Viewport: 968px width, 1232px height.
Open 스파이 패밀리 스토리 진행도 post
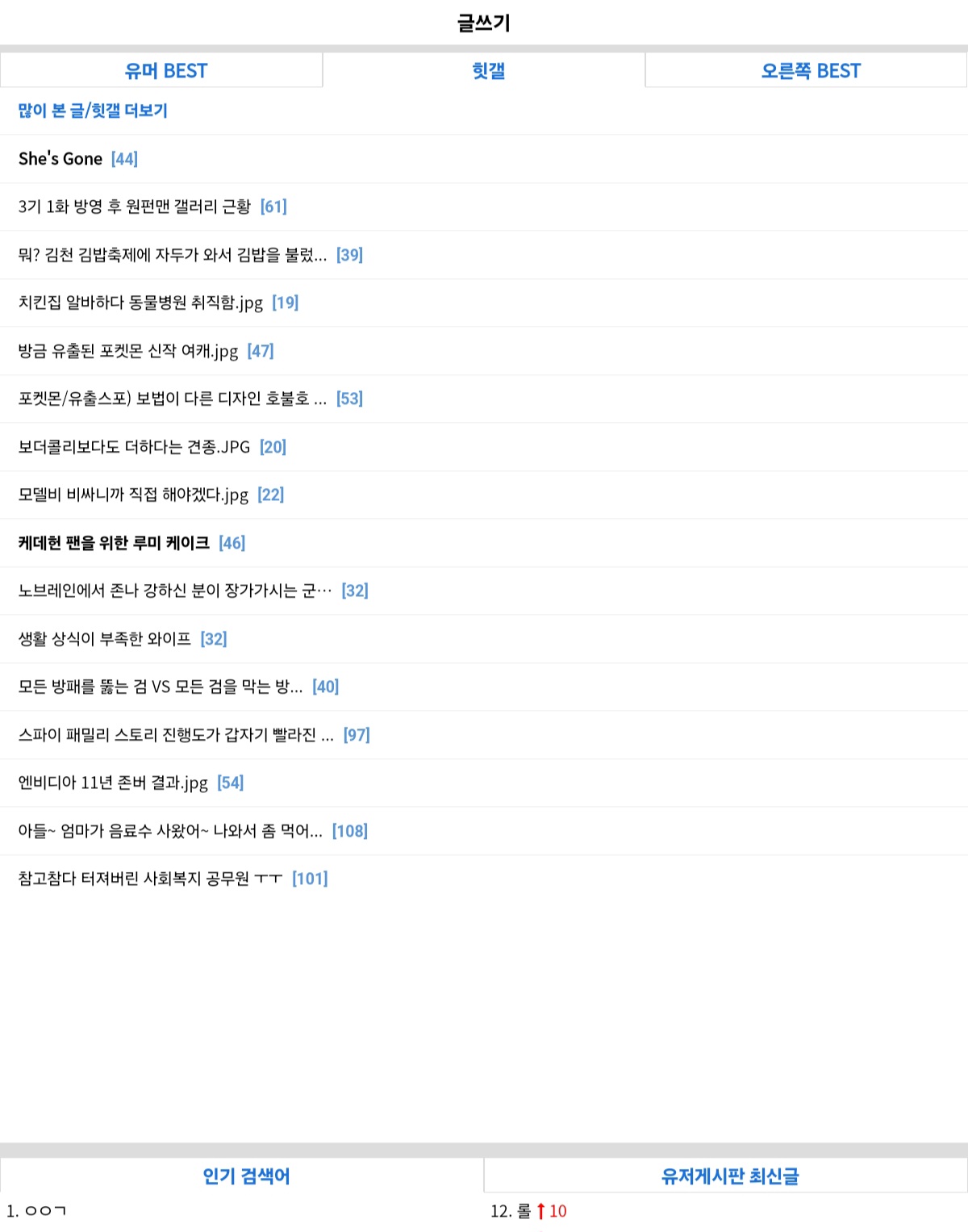tap(176, 735)
